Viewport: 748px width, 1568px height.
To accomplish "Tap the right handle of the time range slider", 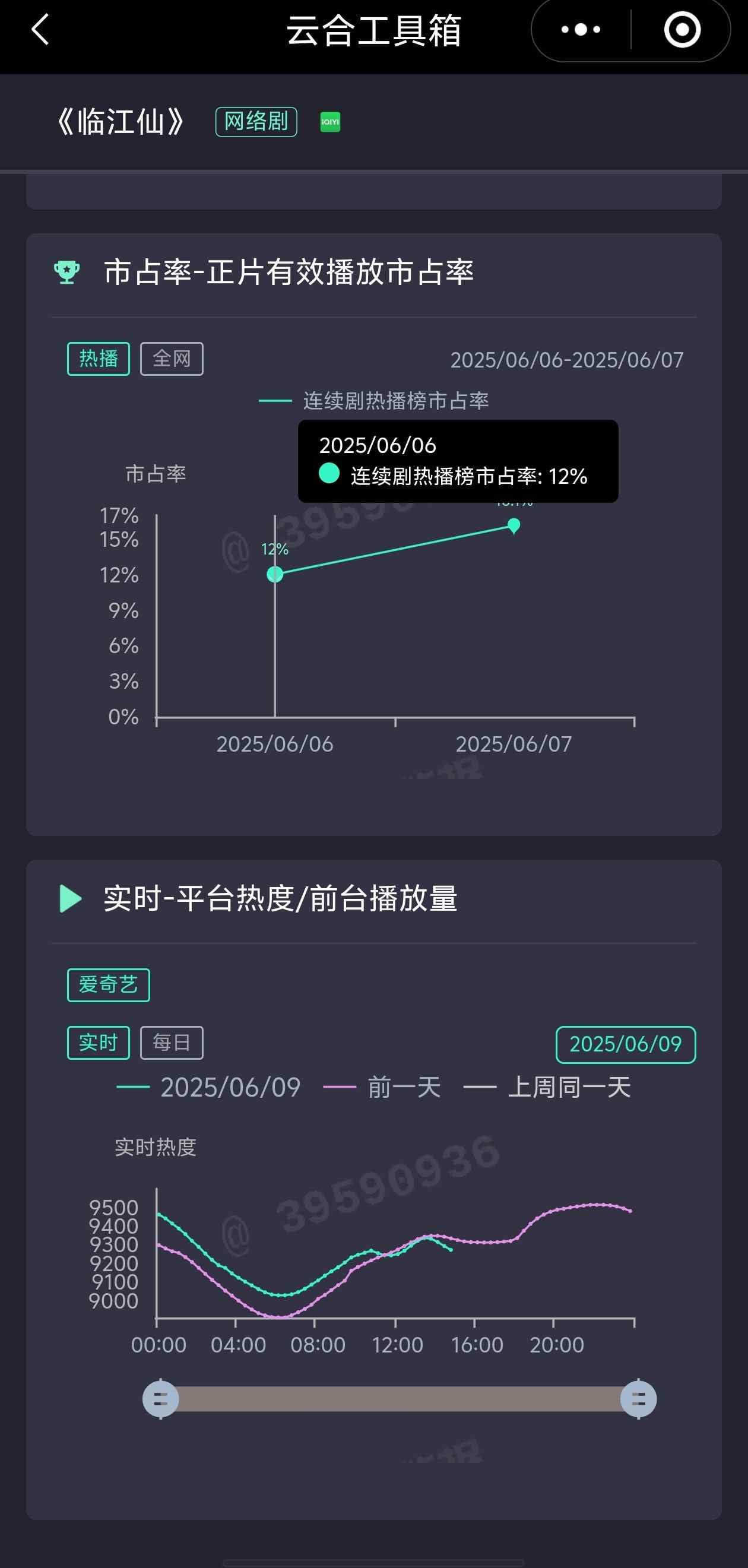I will click(638, 1399).
